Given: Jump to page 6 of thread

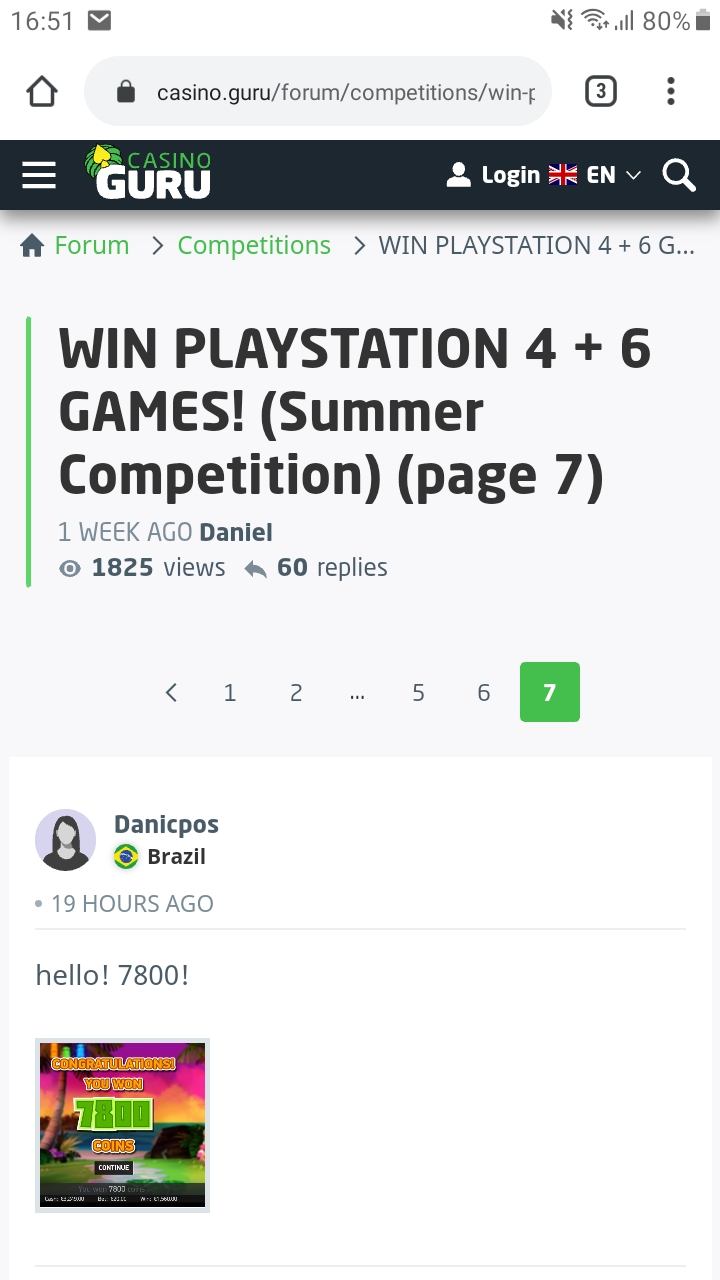Looking at the screenshot, I should [484, 692].
